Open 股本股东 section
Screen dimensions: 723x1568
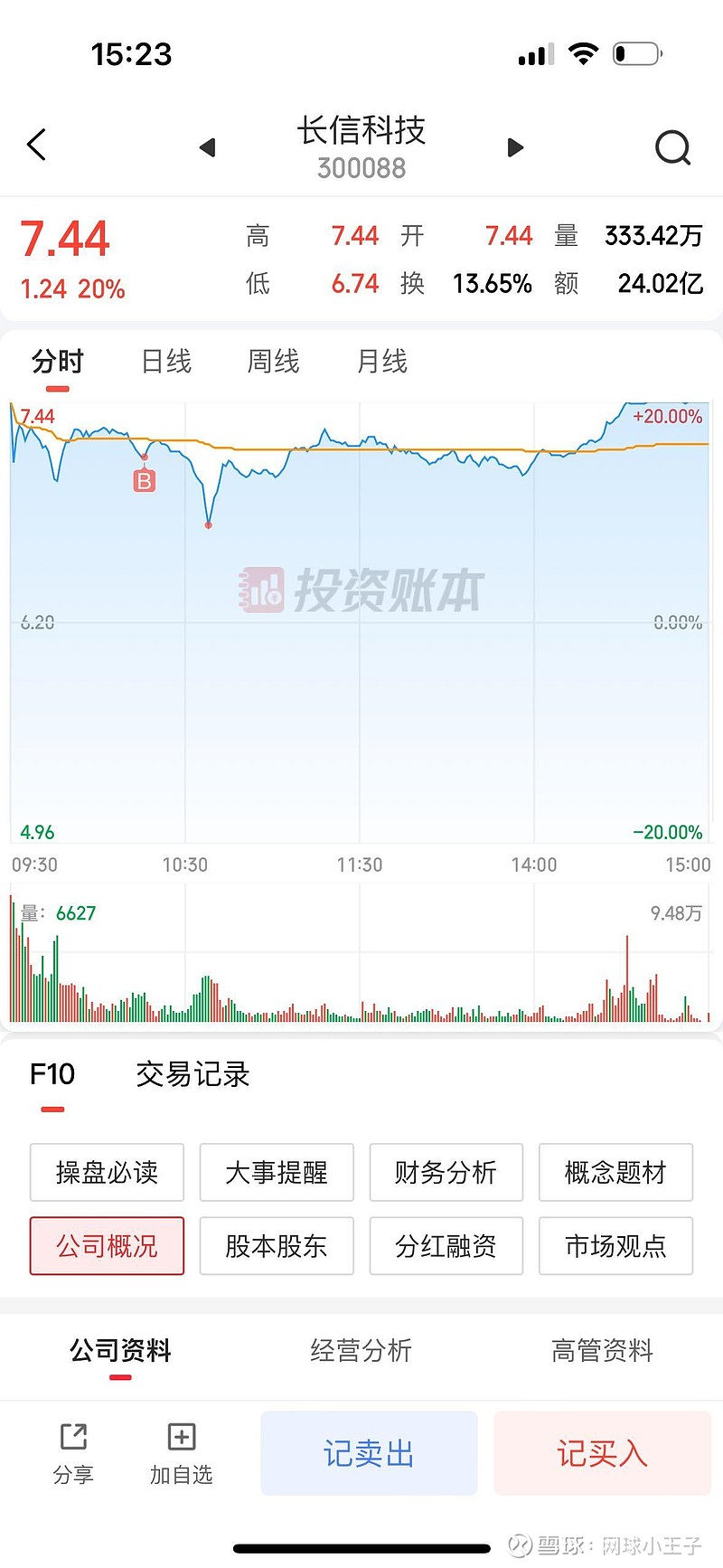[277, 1246]
